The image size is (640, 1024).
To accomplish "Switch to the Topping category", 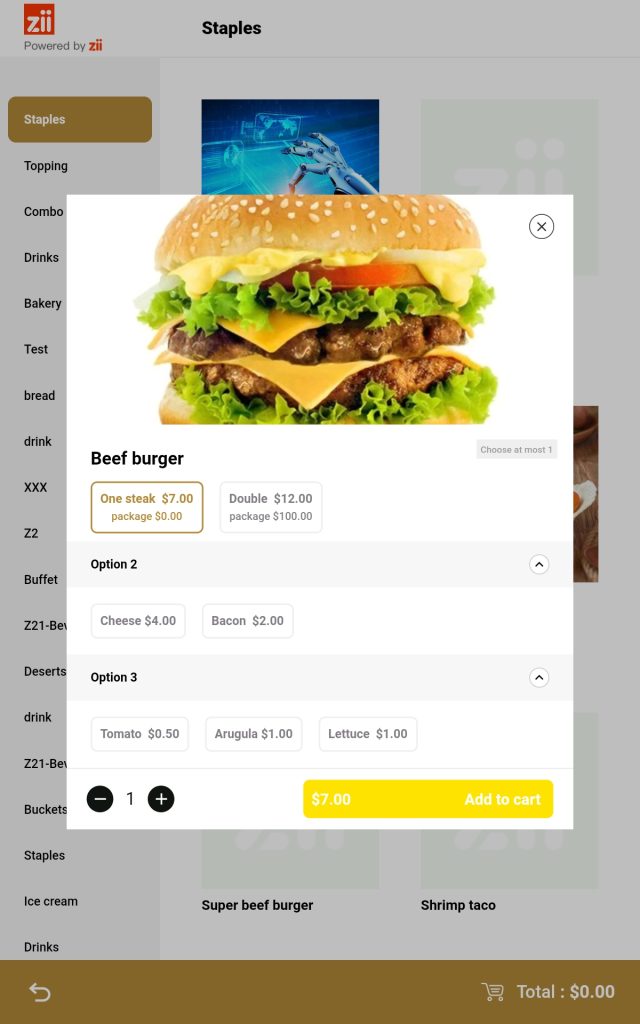I will 46,166.
